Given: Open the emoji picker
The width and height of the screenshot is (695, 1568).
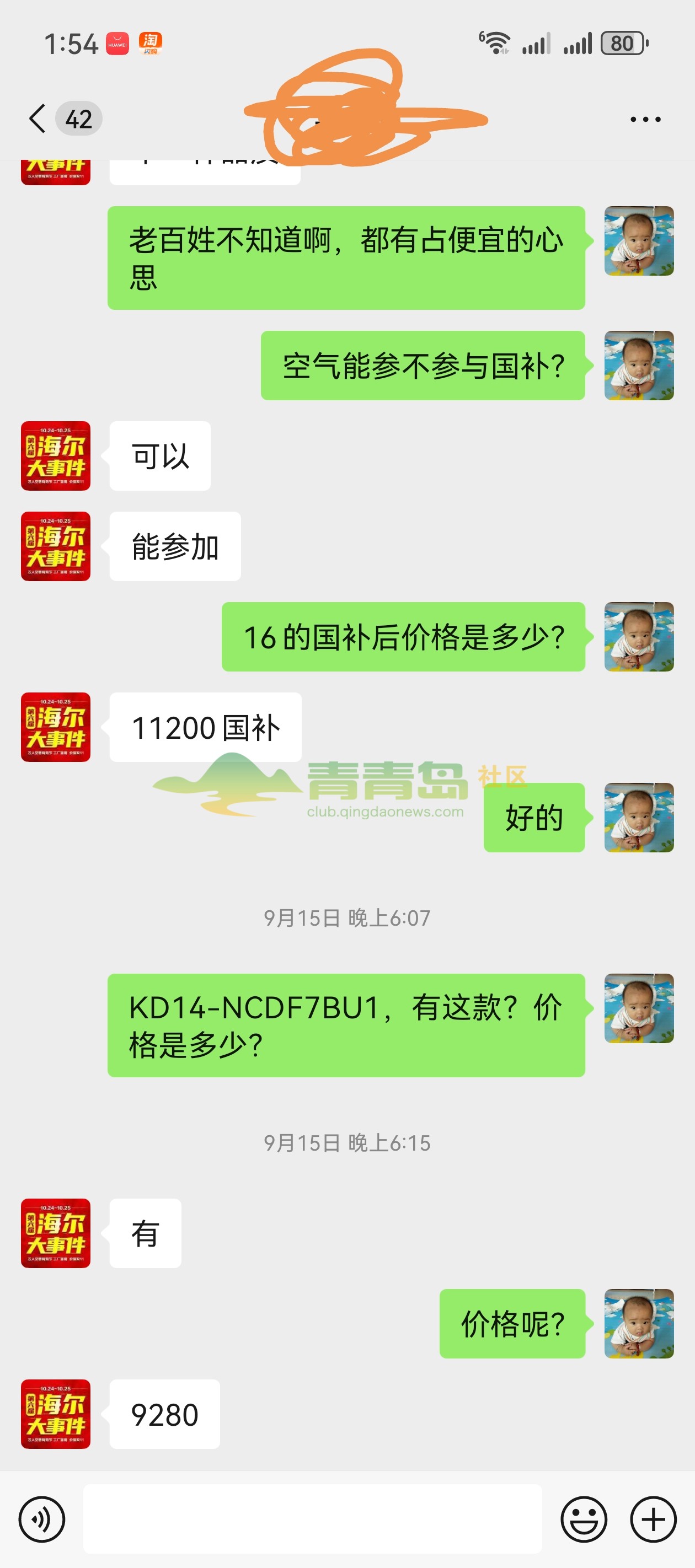Looking at the screenshot, I should (x=584, y=1519).
